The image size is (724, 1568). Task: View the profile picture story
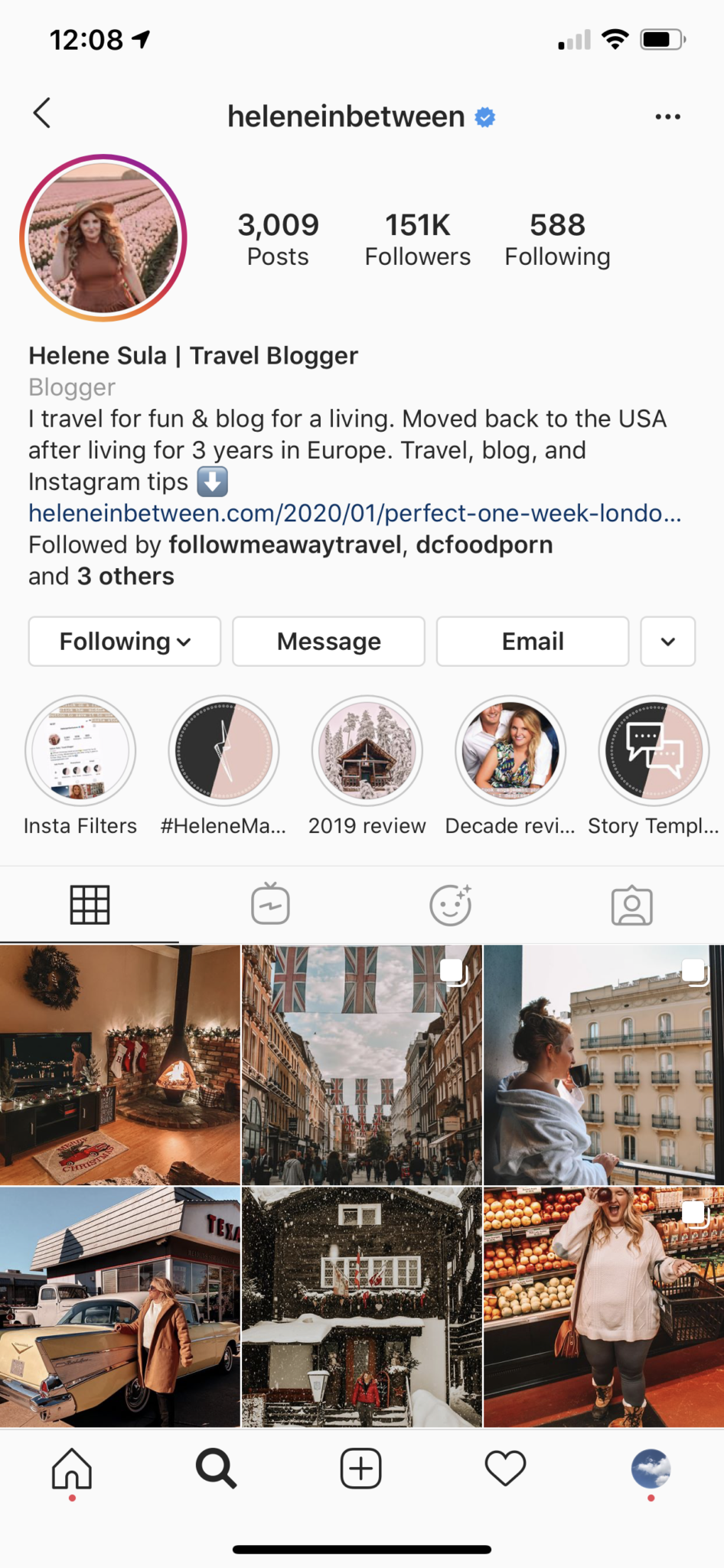[103, 237]
